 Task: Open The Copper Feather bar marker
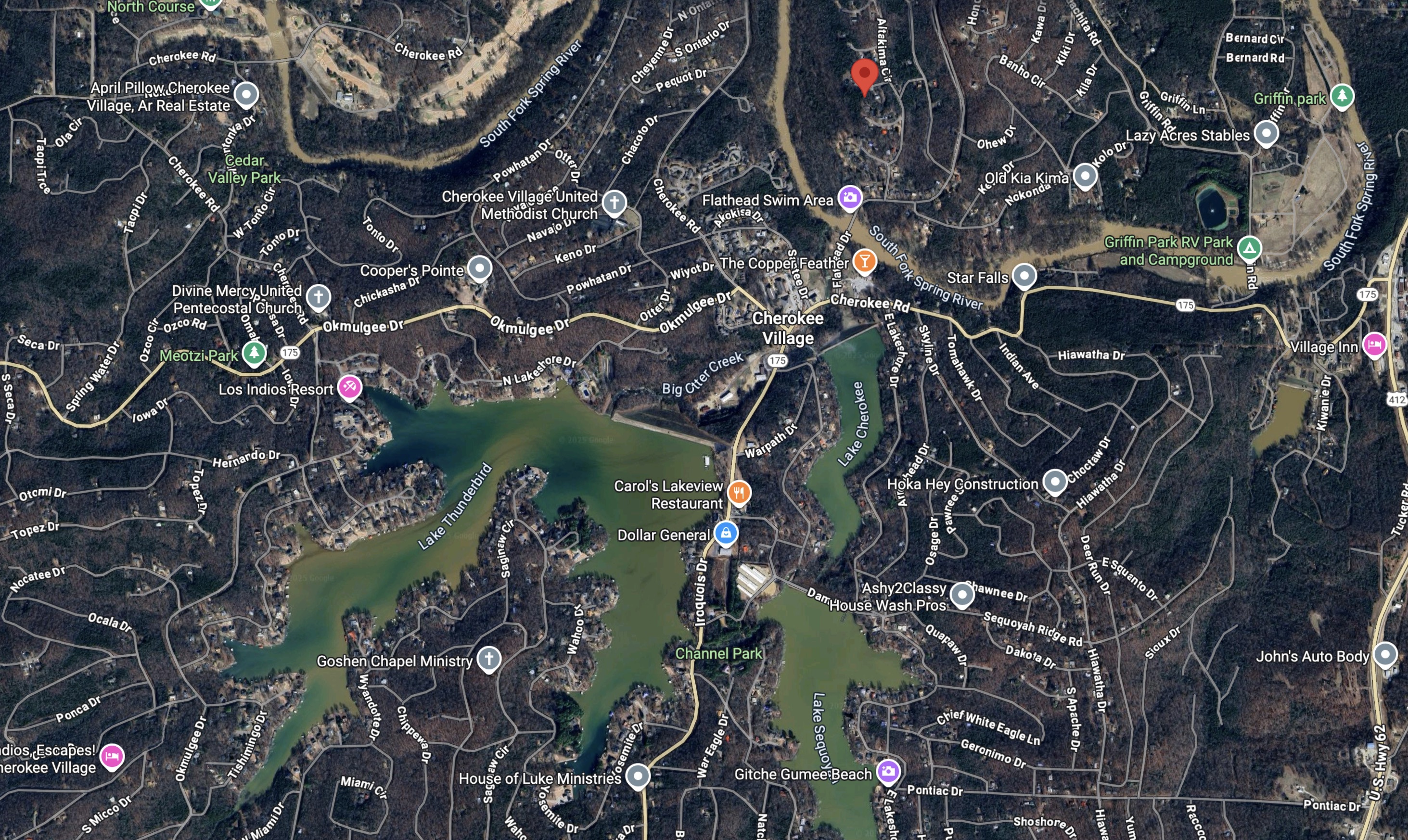[x=865, y=261]
